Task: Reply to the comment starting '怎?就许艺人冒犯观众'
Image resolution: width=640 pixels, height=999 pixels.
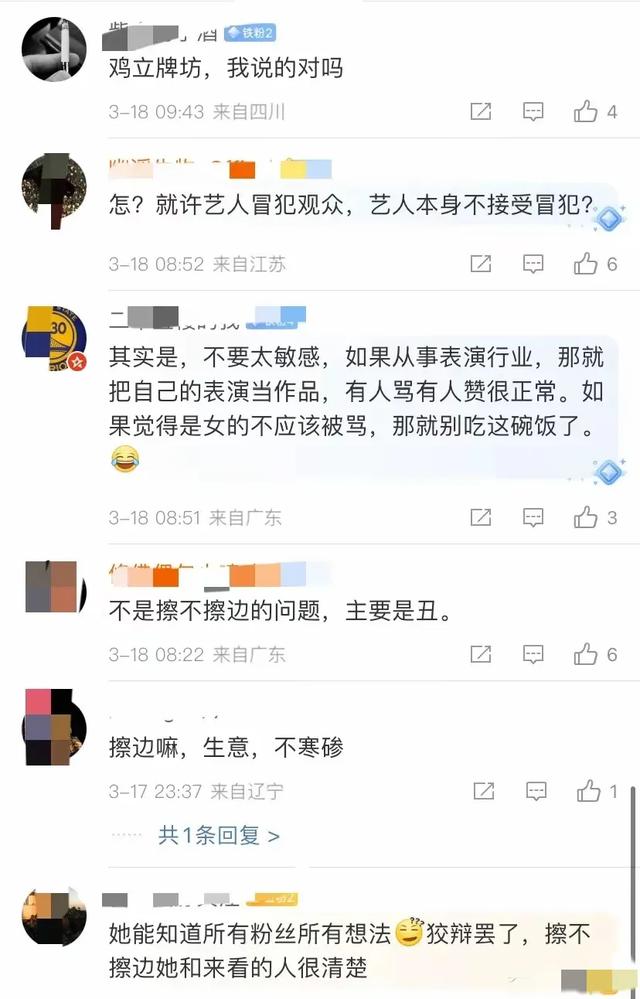Action: click(x=534, y=264)
